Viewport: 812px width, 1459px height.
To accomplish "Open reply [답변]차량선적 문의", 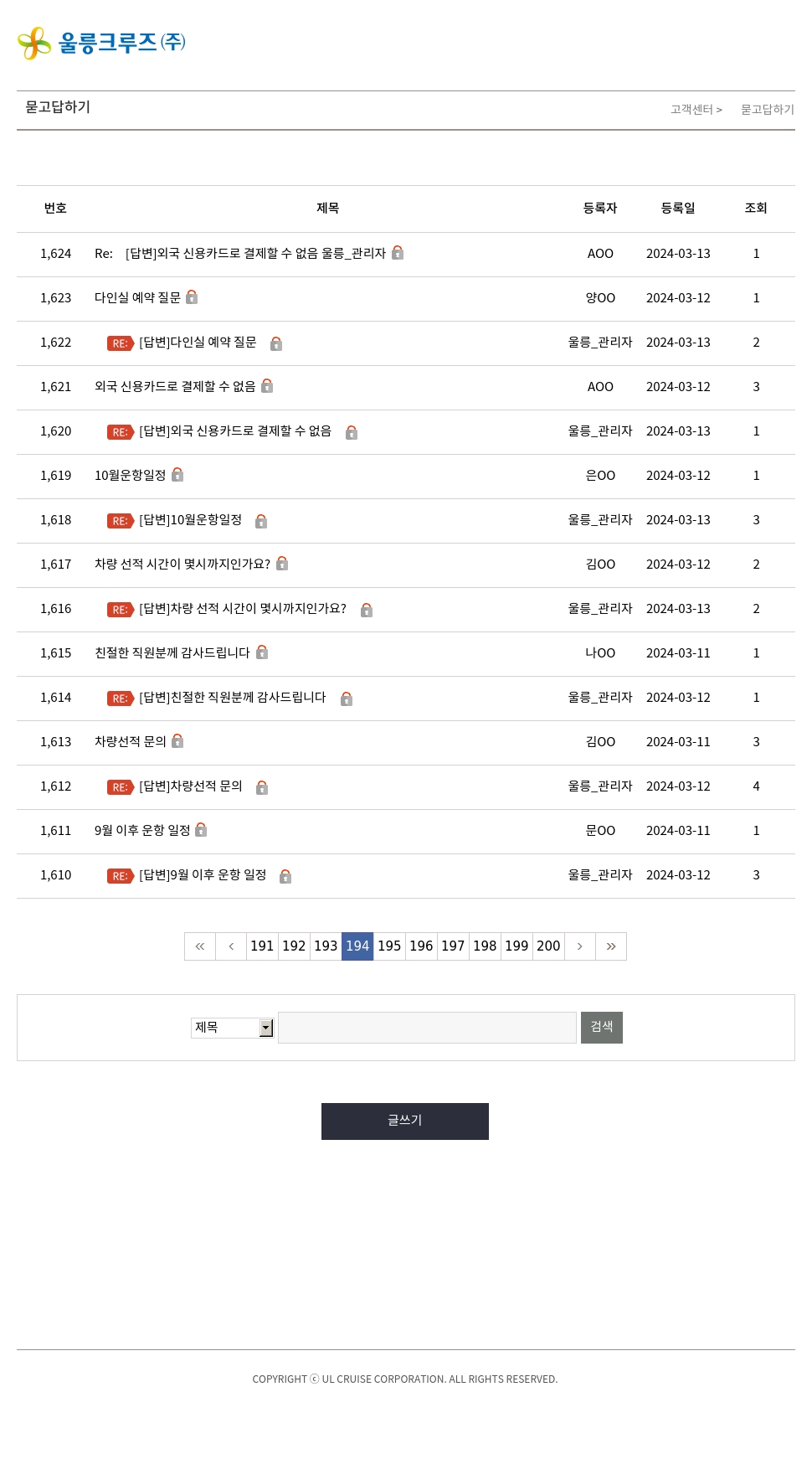I will point(190,786).
